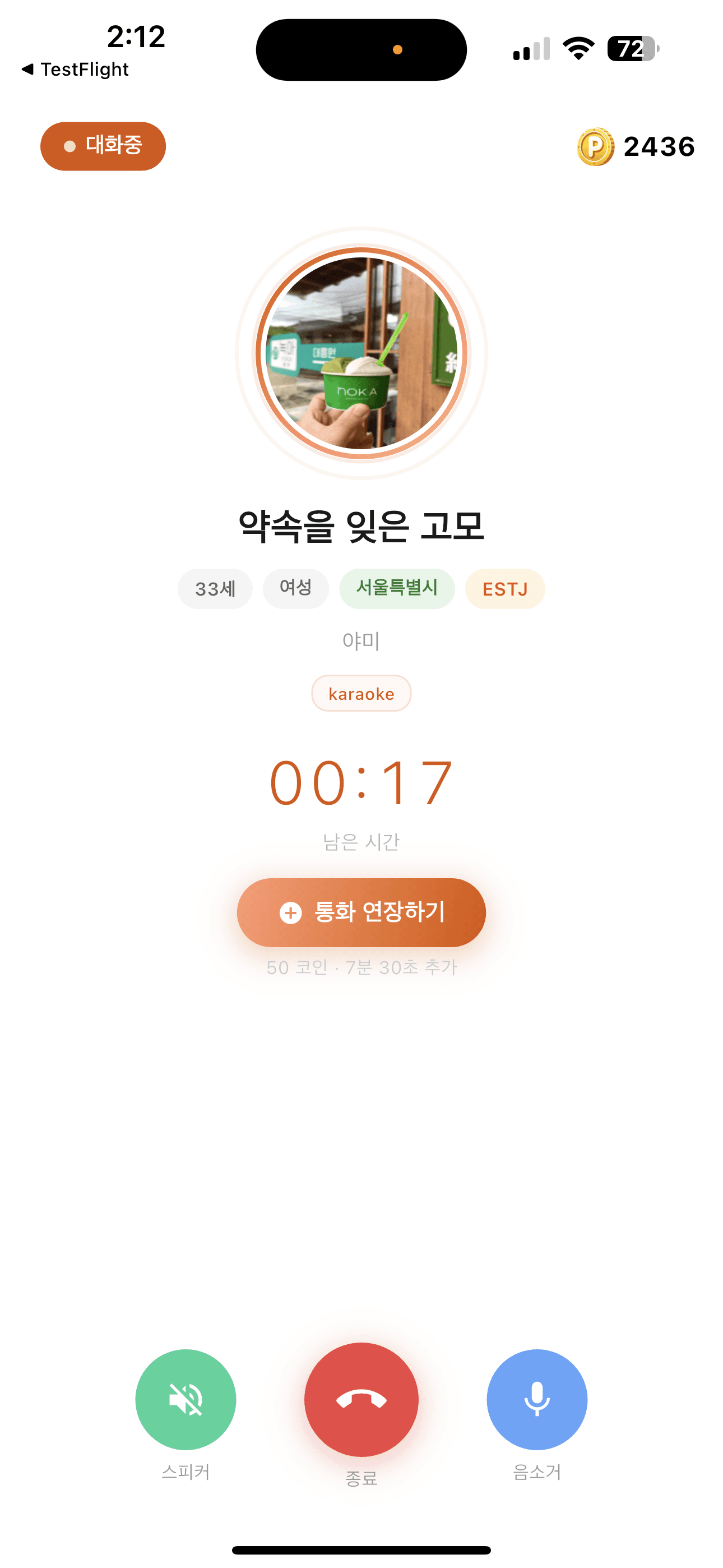Select the 야미 label
The width and height of the screenshot is (723, 1568).
pos(361,641)
